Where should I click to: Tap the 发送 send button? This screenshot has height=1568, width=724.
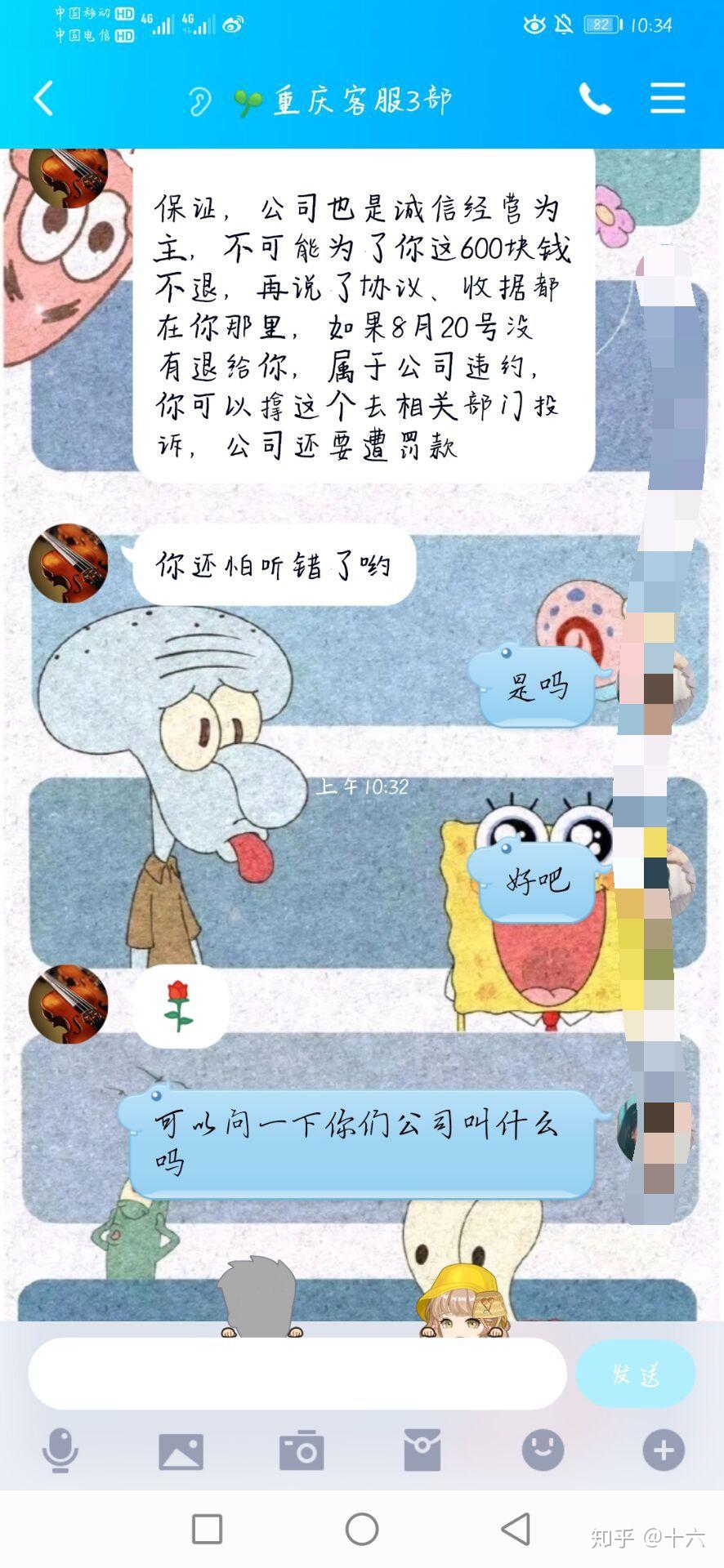(x=636, y=1373)
